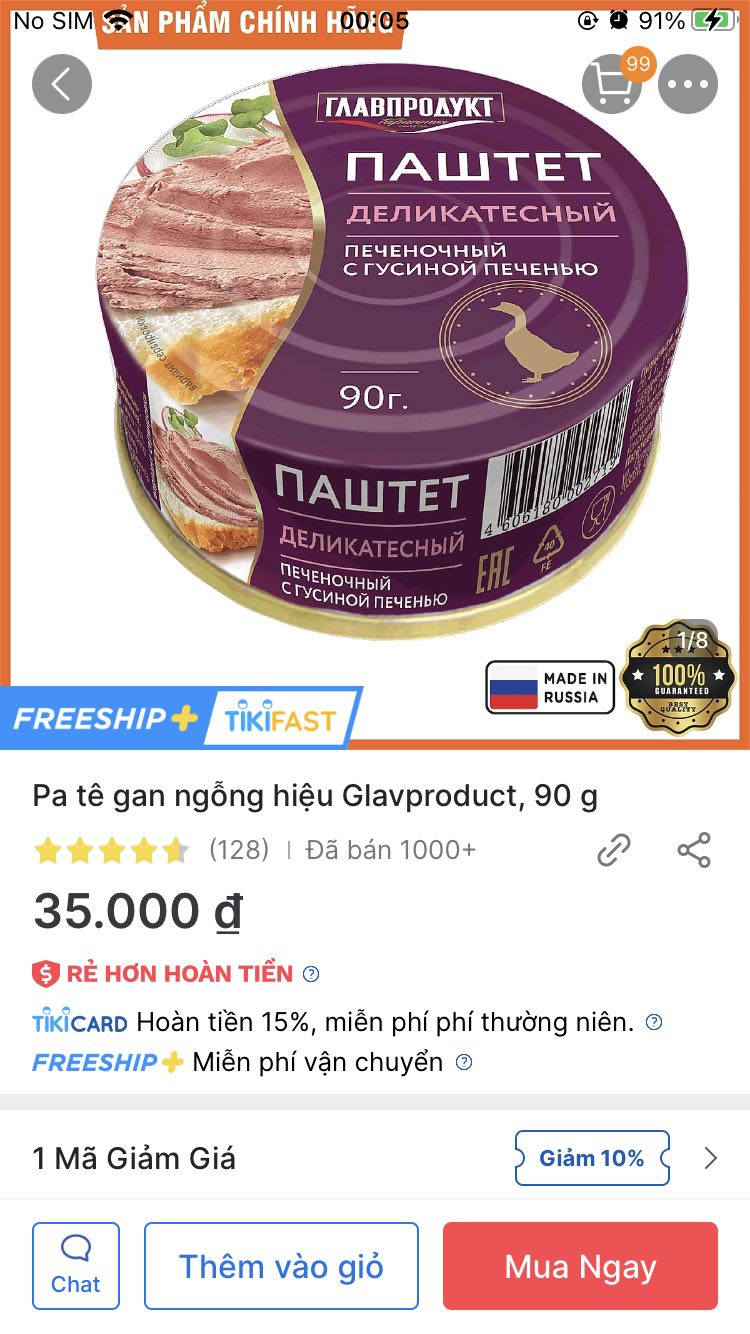Open the Chat with seller icon
The width and height of the screenshot is (750, 1334).
point(75,1265)
